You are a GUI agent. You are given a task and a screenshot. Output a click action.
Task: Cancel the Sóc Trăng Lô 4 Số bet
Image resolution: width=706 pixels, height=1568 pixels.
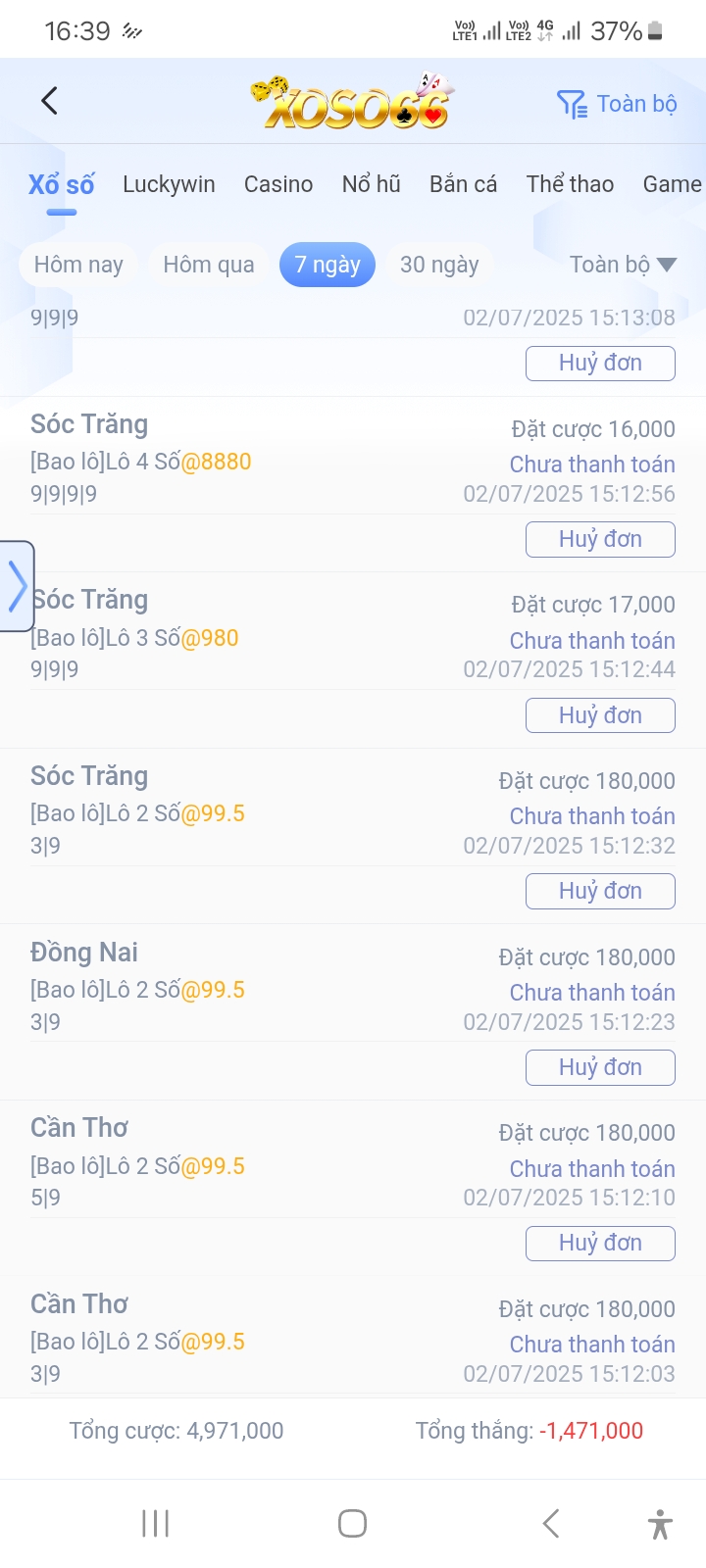pyautogui.click(x=600, y=539)
